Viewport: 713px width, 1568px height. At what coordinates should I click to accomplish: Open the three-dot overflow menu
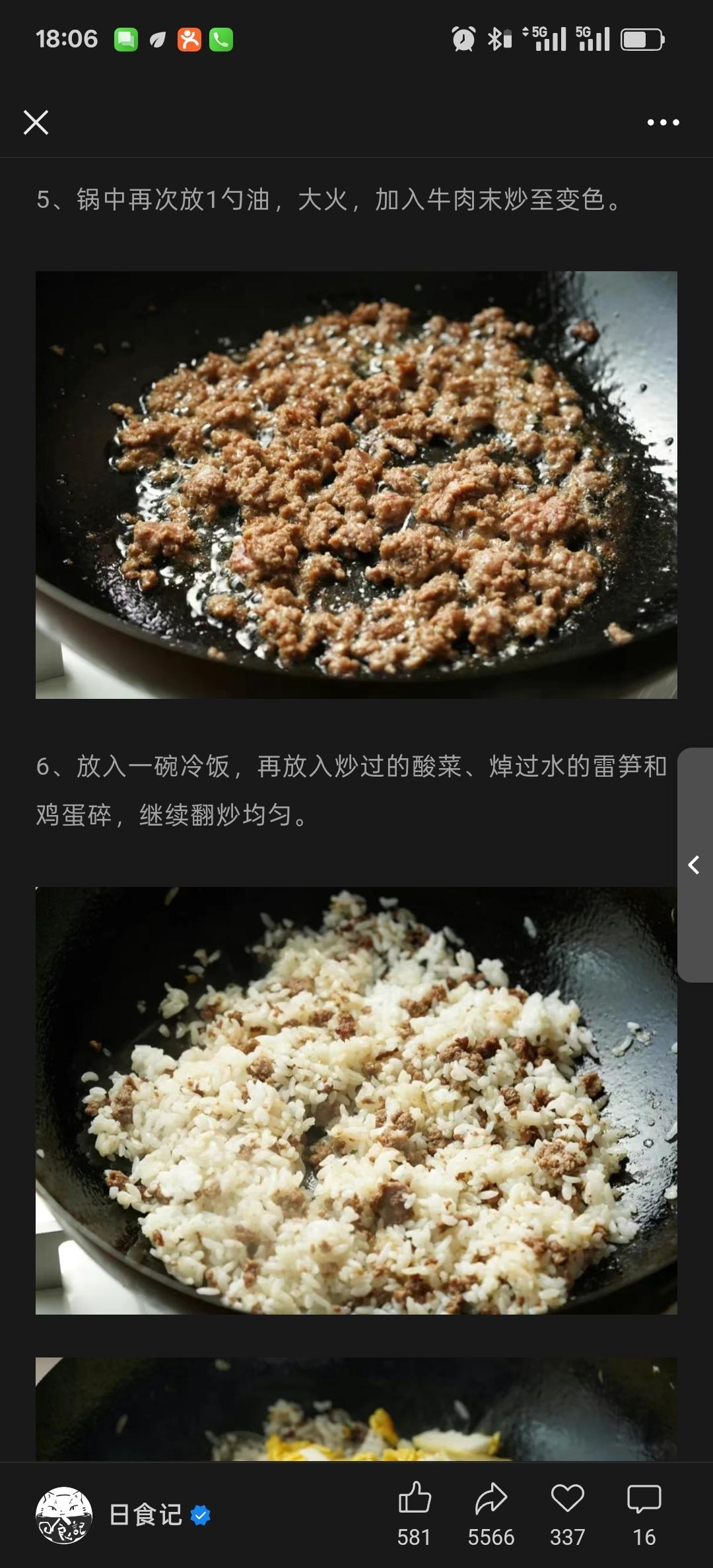(663, 122)
